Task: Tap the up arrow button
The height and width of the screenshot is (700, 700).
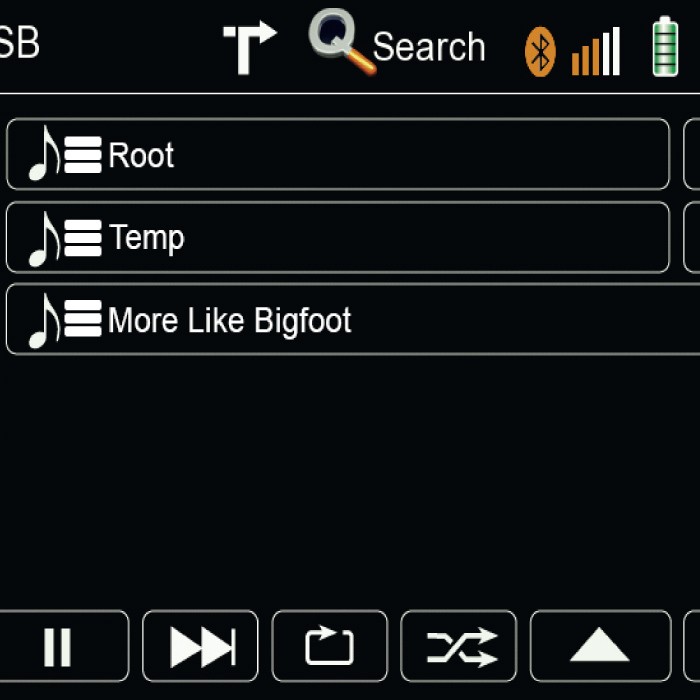Action: [x=599, y=647]
